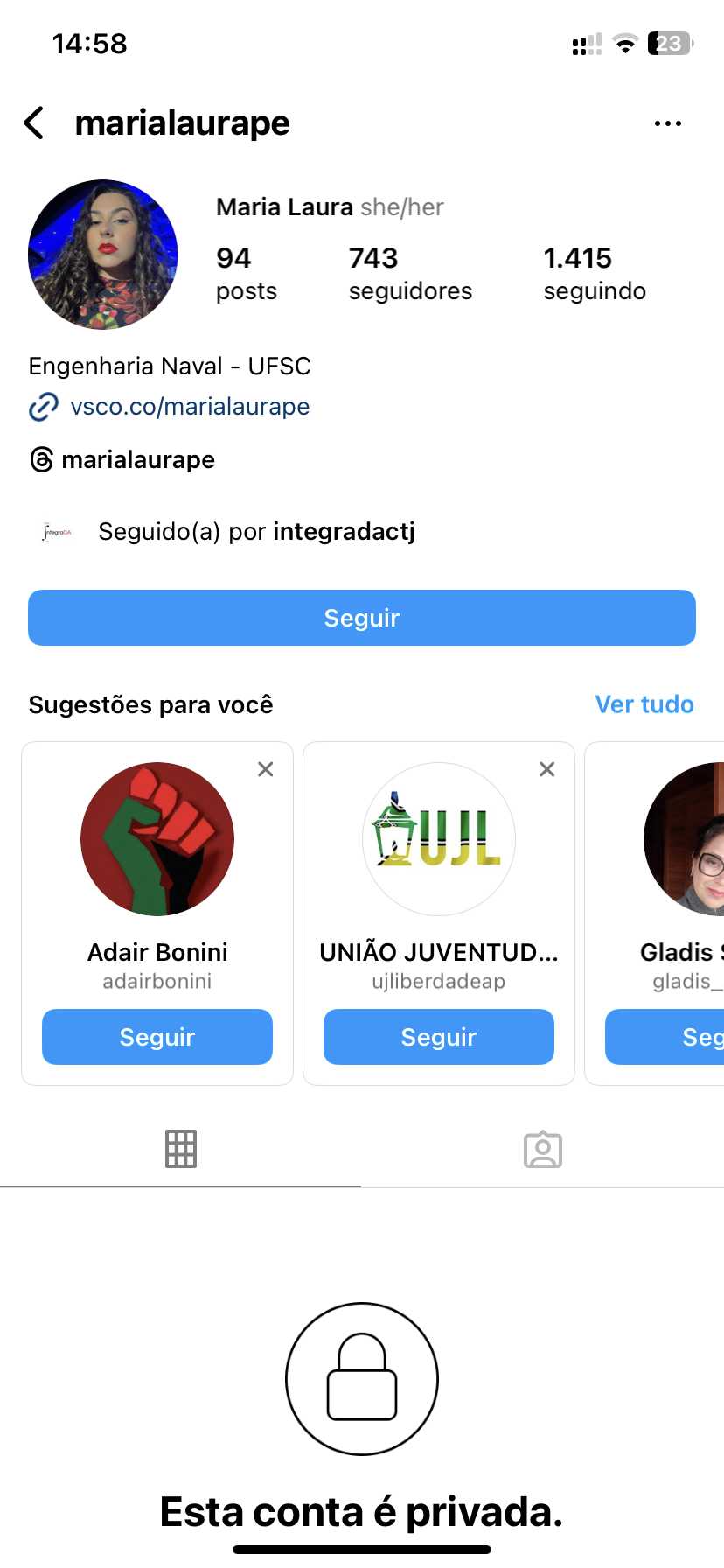Dismiss the ujliberdadeap suggestion

(547, 769)
